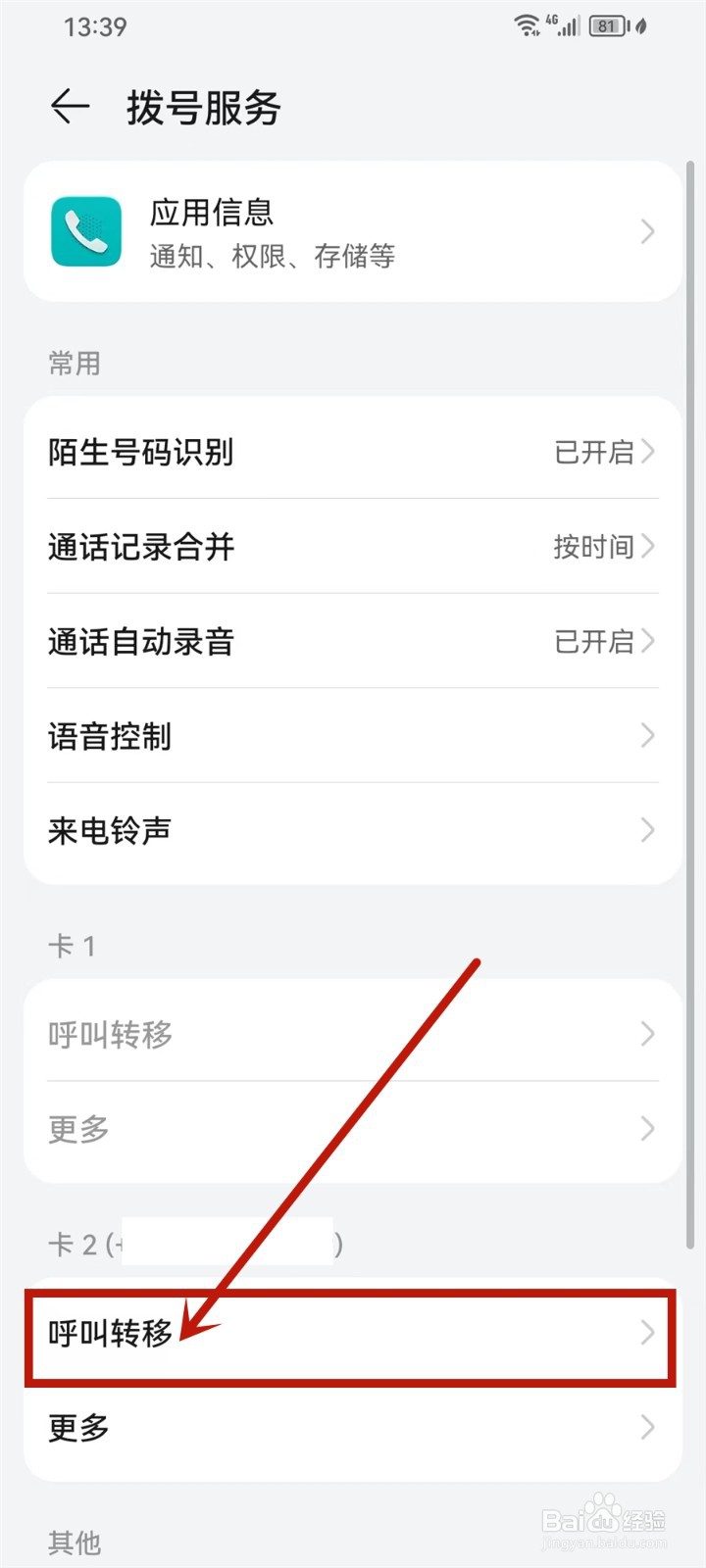Change 通话记录合并 from 按时间
The image size is (706, 1568).
[353, 547]
